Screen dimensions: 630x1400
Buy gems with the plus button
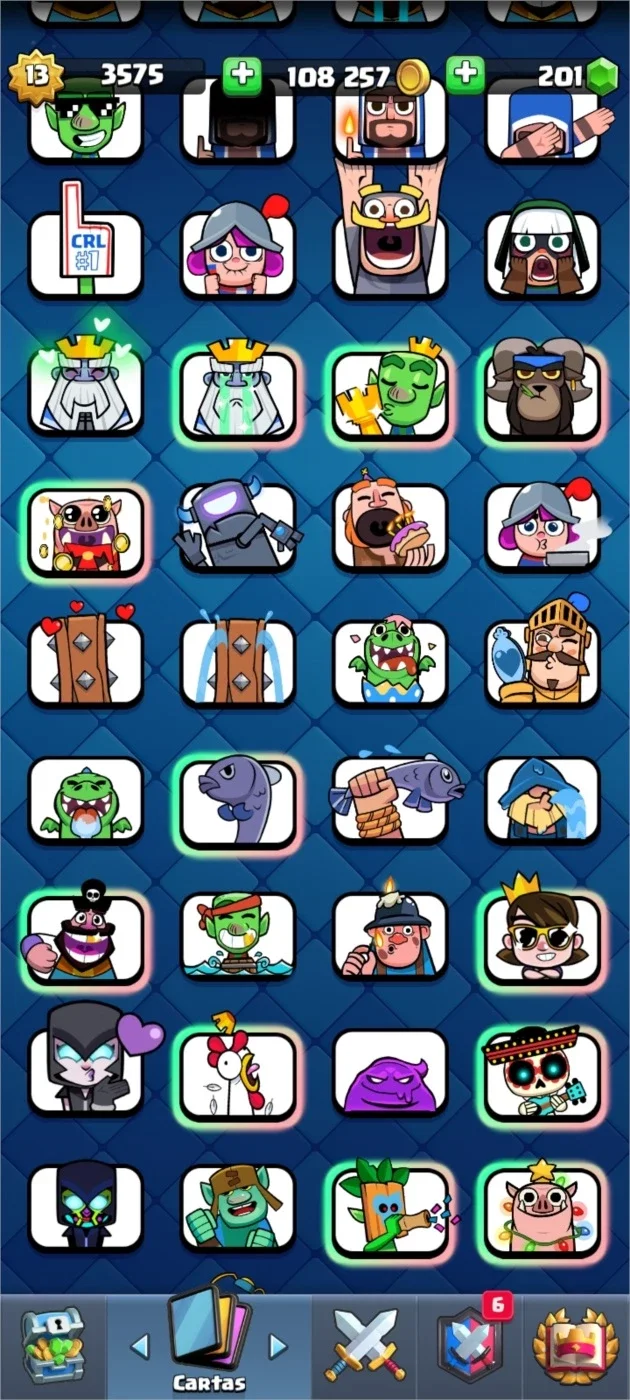[465, 75]
